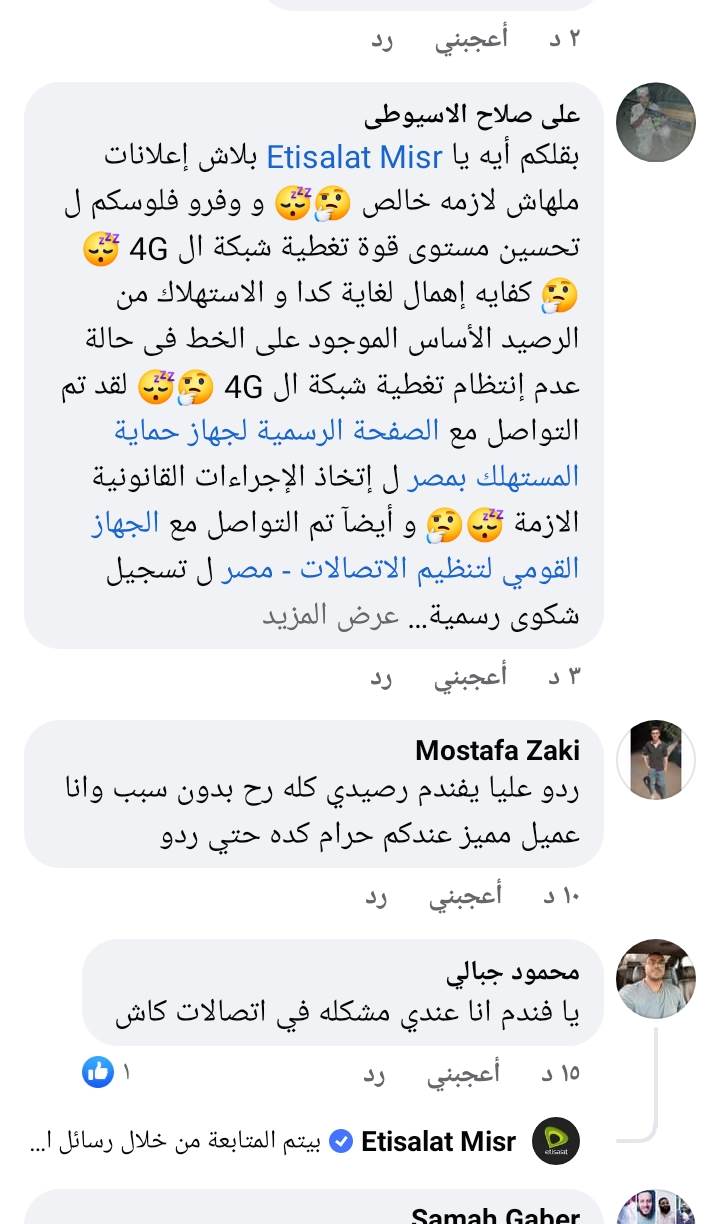The height and width of the screenshot is (1224, 720).
Task: Open Samah Gaber's profile picture
Action: (655, 1209)
